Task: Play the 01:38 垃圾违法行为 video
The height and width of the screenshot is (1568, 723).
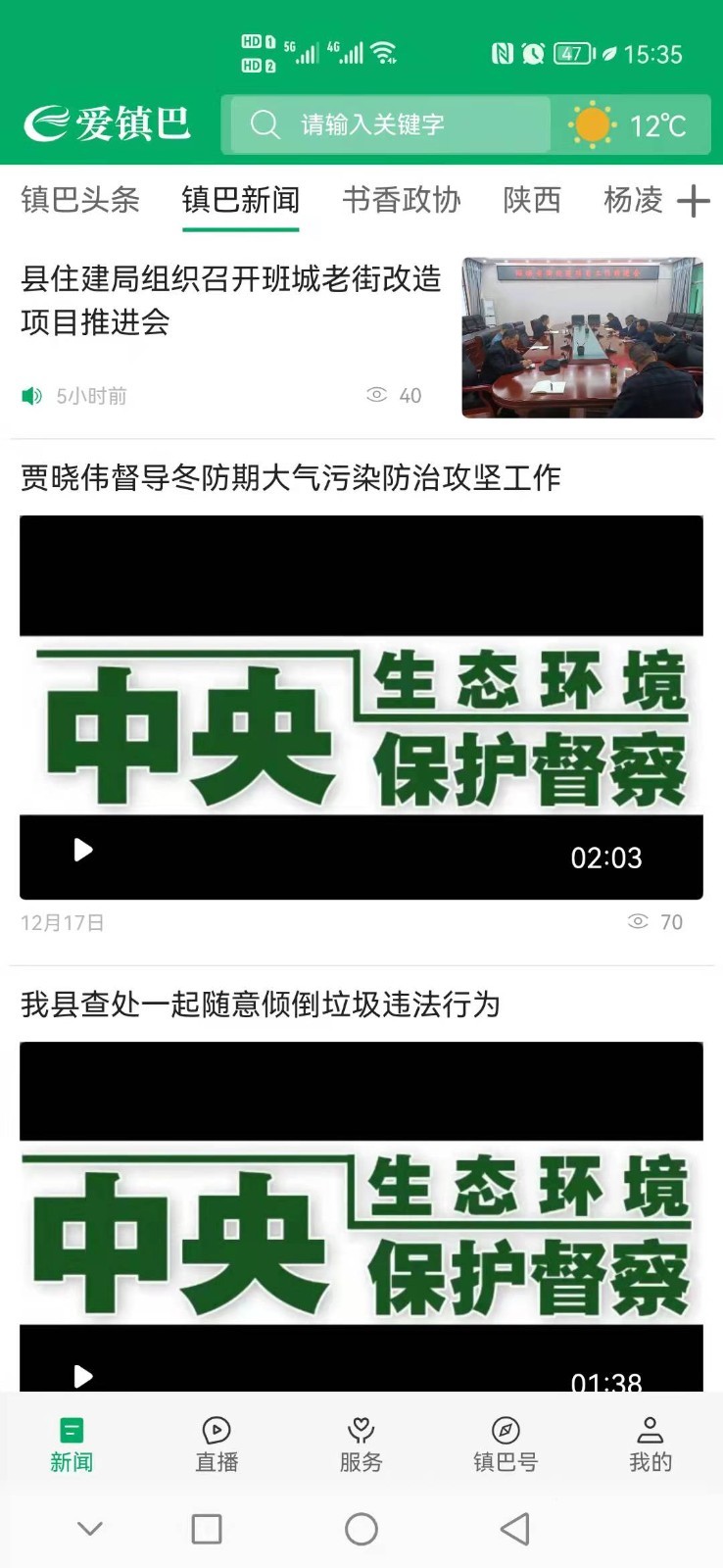Action: coord(84,1375)
